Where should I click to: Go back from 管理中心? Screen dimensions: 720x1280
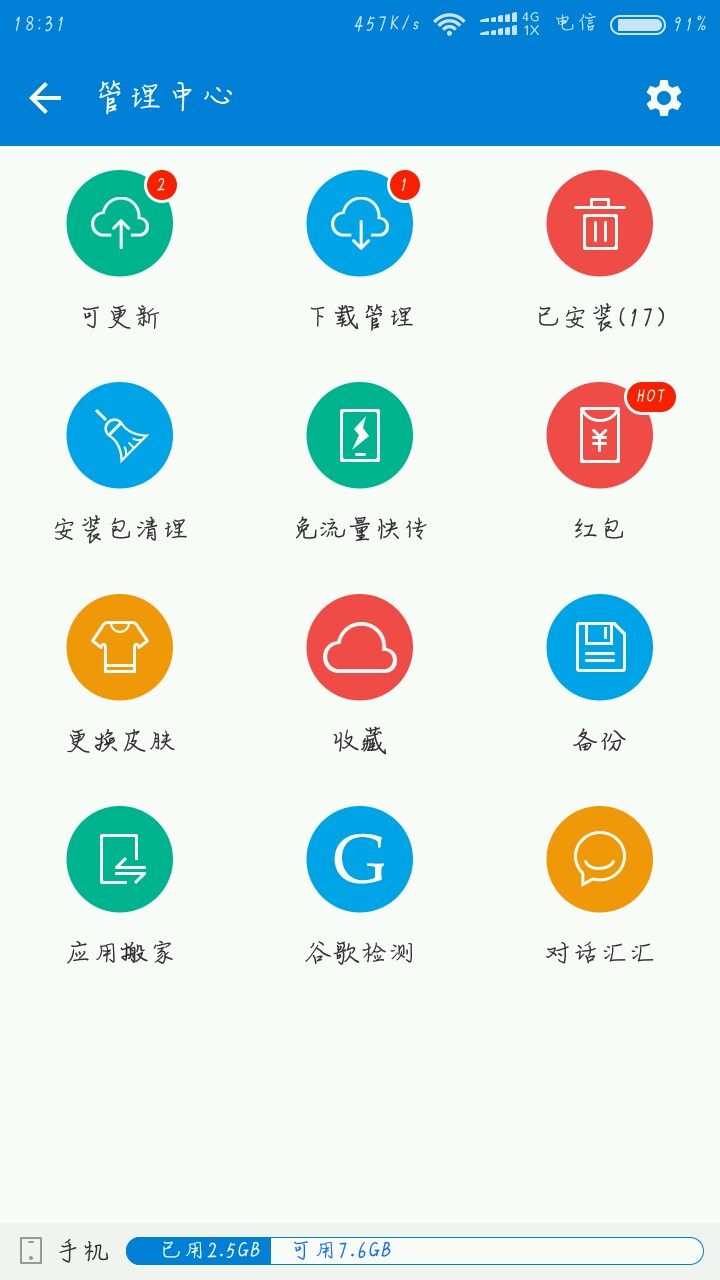45,97
